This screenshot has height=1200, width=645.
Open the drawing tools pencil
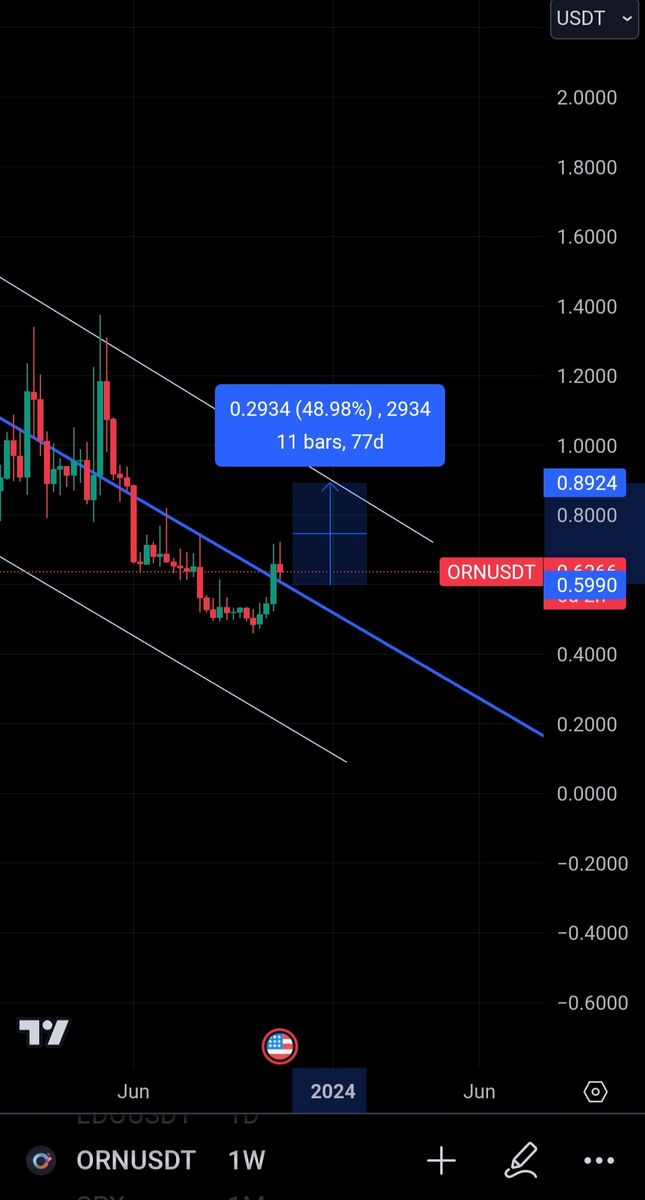[x=521, y=1160]
